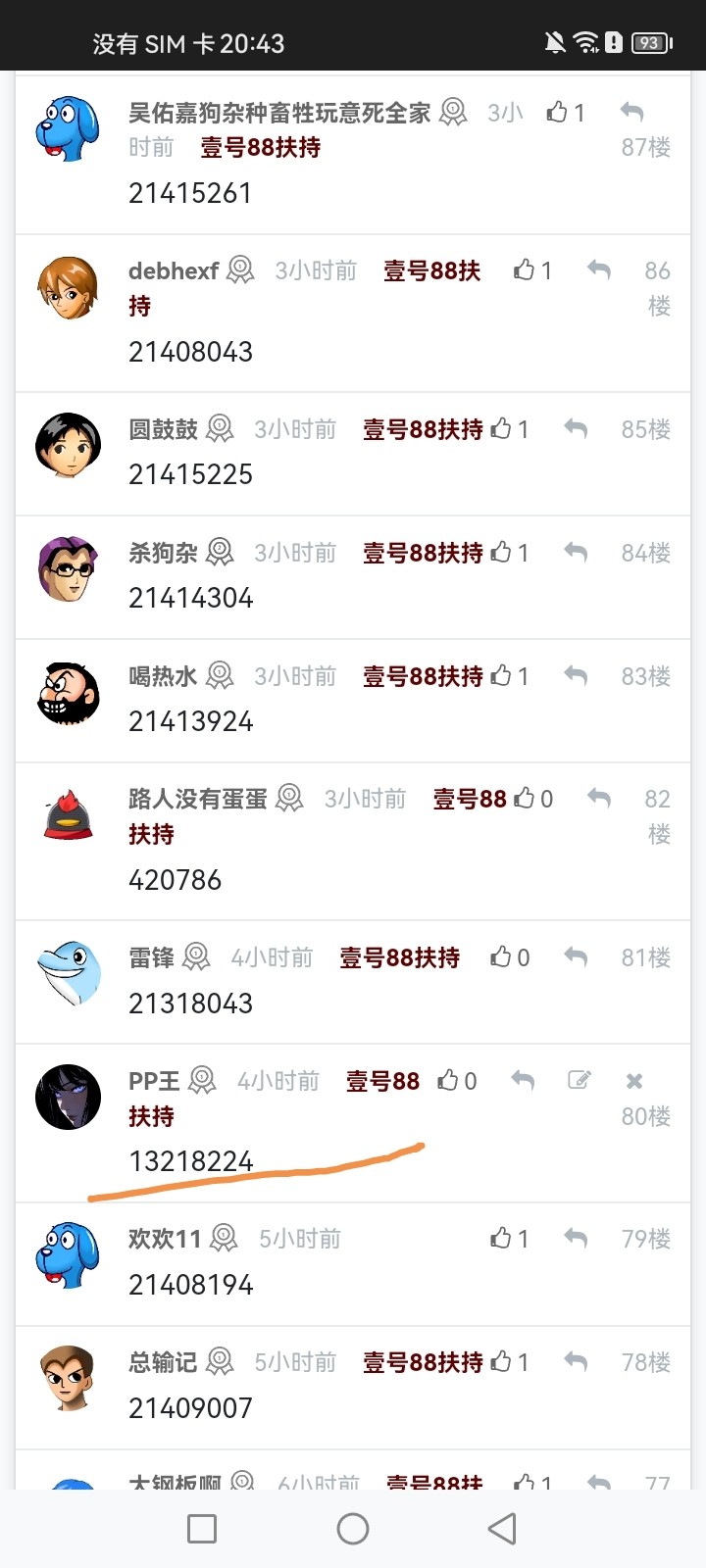
Task: View 喝热水's user profile name
Action: point(163,676)
